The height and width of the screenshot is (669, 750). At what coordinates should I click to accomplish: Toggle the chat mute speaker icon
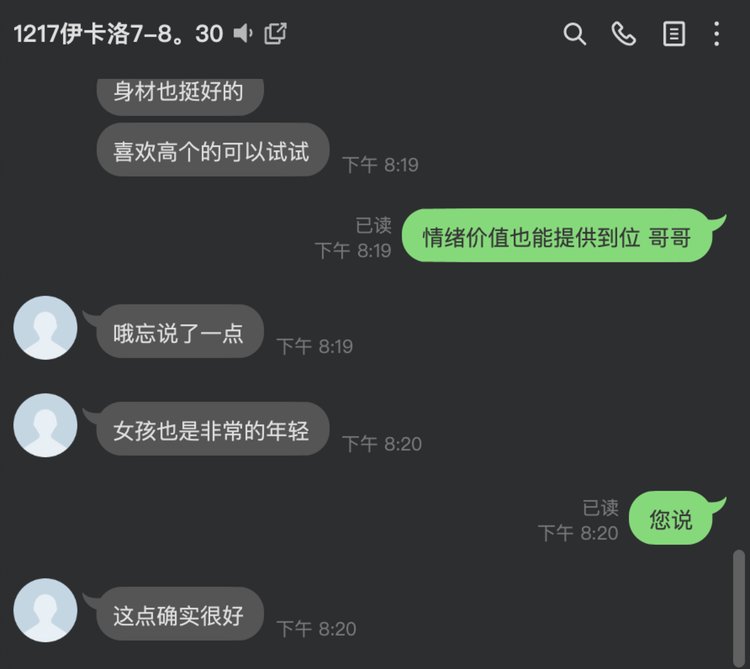(x=243, y=34)
